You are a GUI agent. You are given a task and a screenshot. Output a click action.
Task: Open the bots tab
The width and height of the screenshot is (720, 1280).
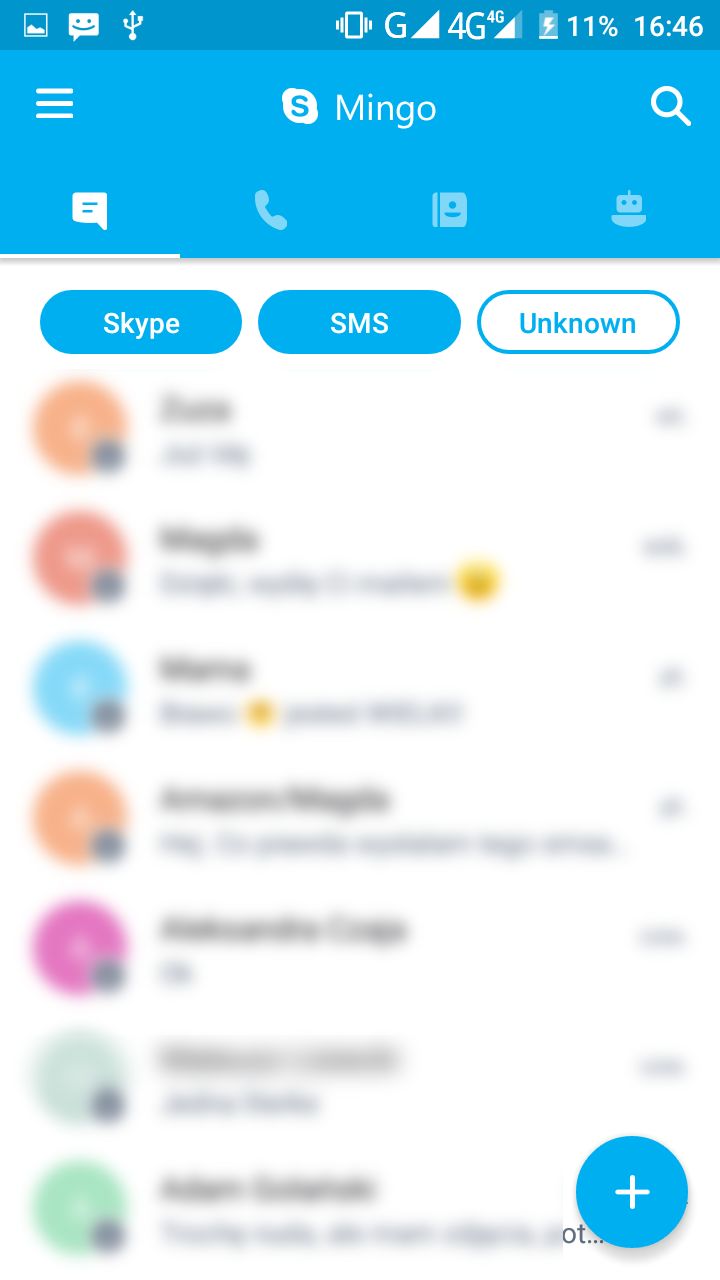pyautogui.click(x=629, y=210)
